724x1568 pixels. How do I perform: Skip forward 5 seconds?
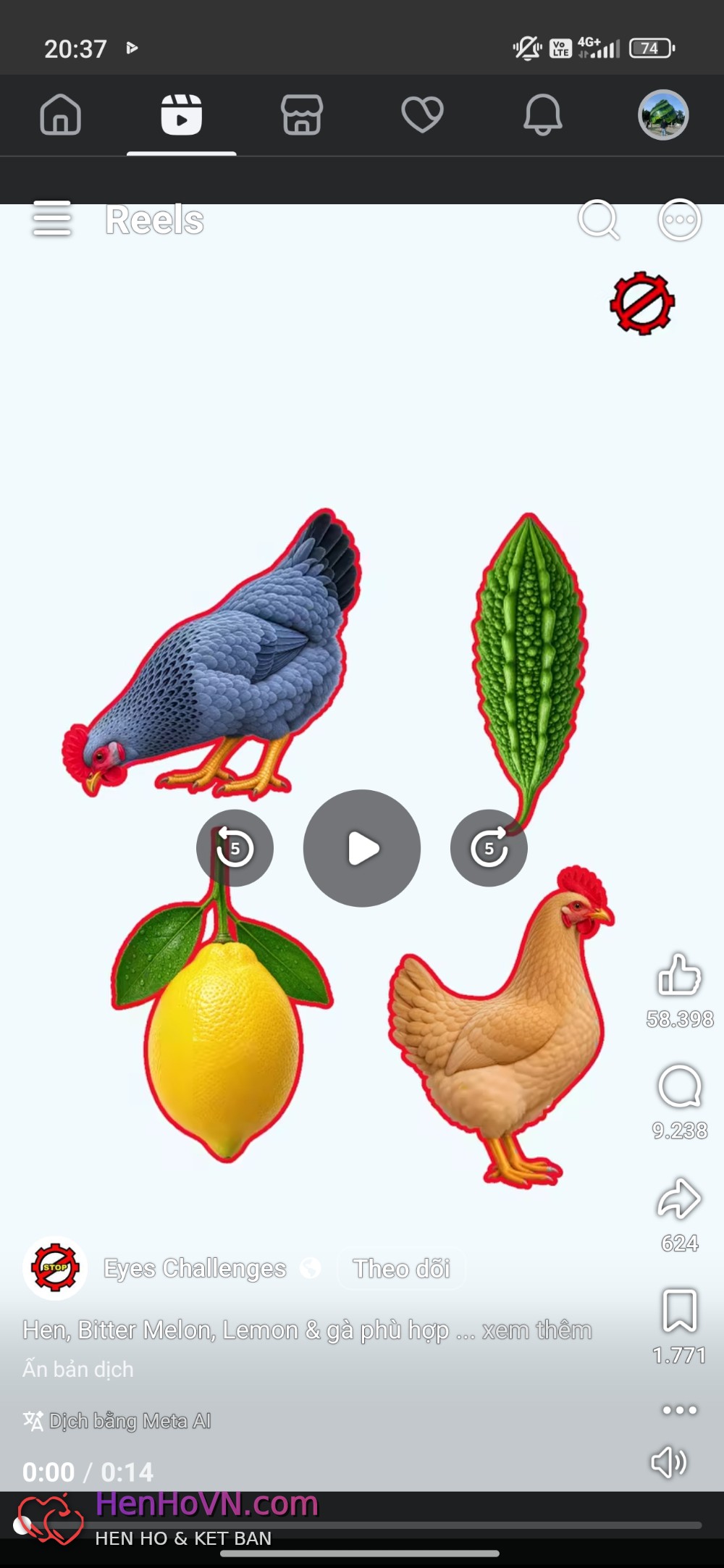coord(489,848)
